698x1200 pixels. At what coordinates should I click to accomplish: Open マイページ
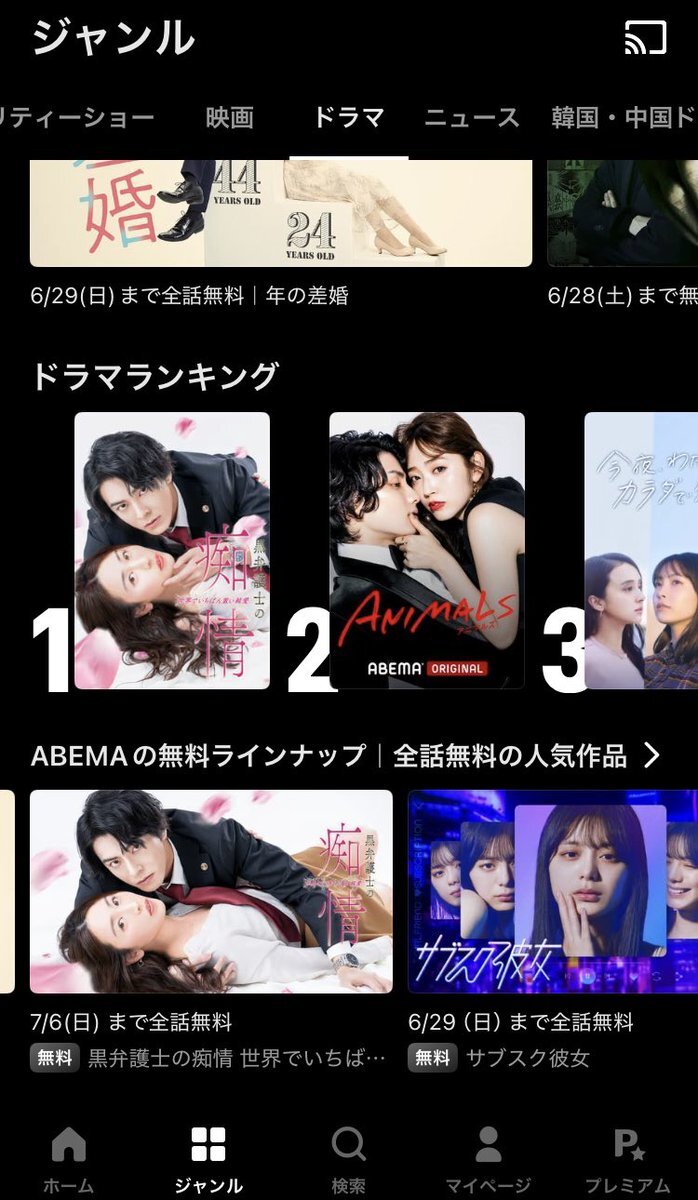coord(488,1160)
